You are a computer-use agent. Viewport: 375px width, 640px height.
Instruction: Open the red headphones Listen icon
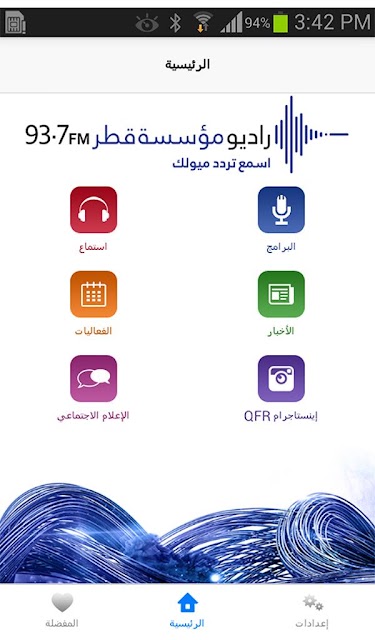(x=93, y=210)
